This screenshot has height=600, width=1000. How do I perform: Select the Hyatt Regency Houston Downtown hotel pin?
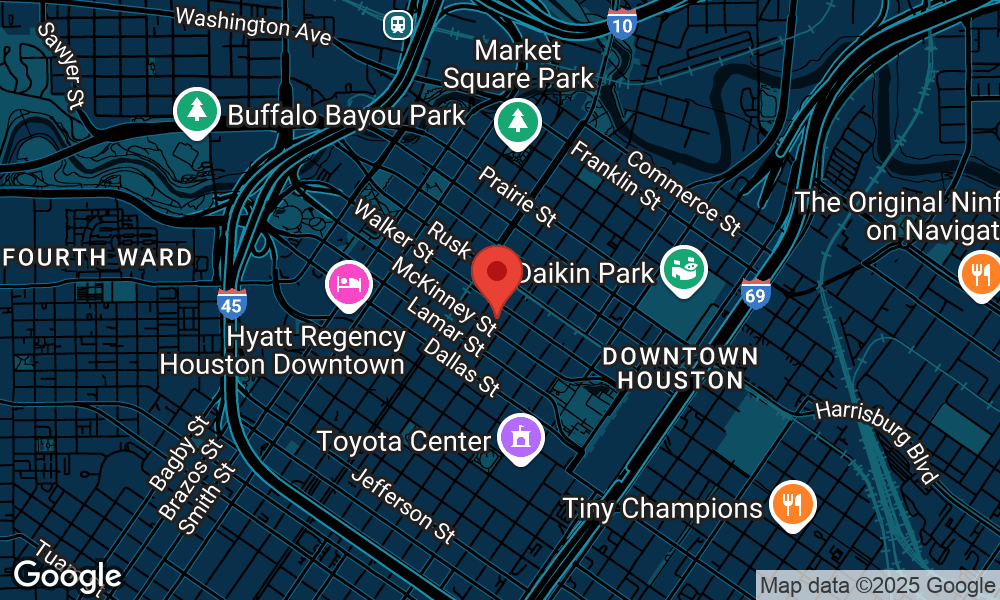tap(349, 284)
